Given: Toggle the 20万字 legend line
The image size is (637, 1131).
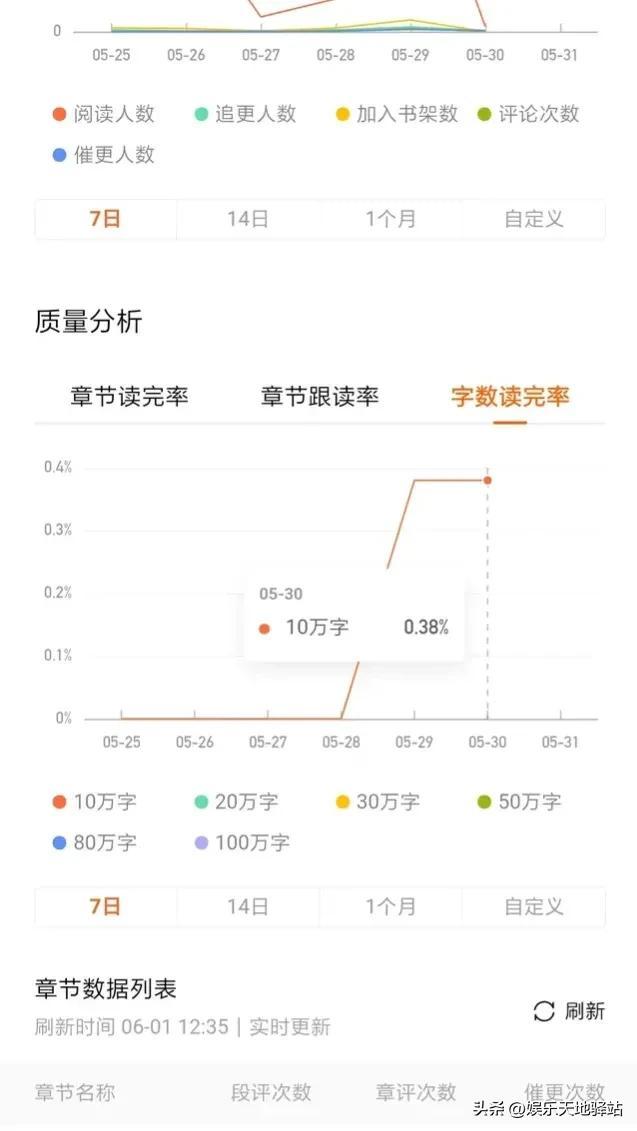Looking at the screenshot, I should point(237,802).
